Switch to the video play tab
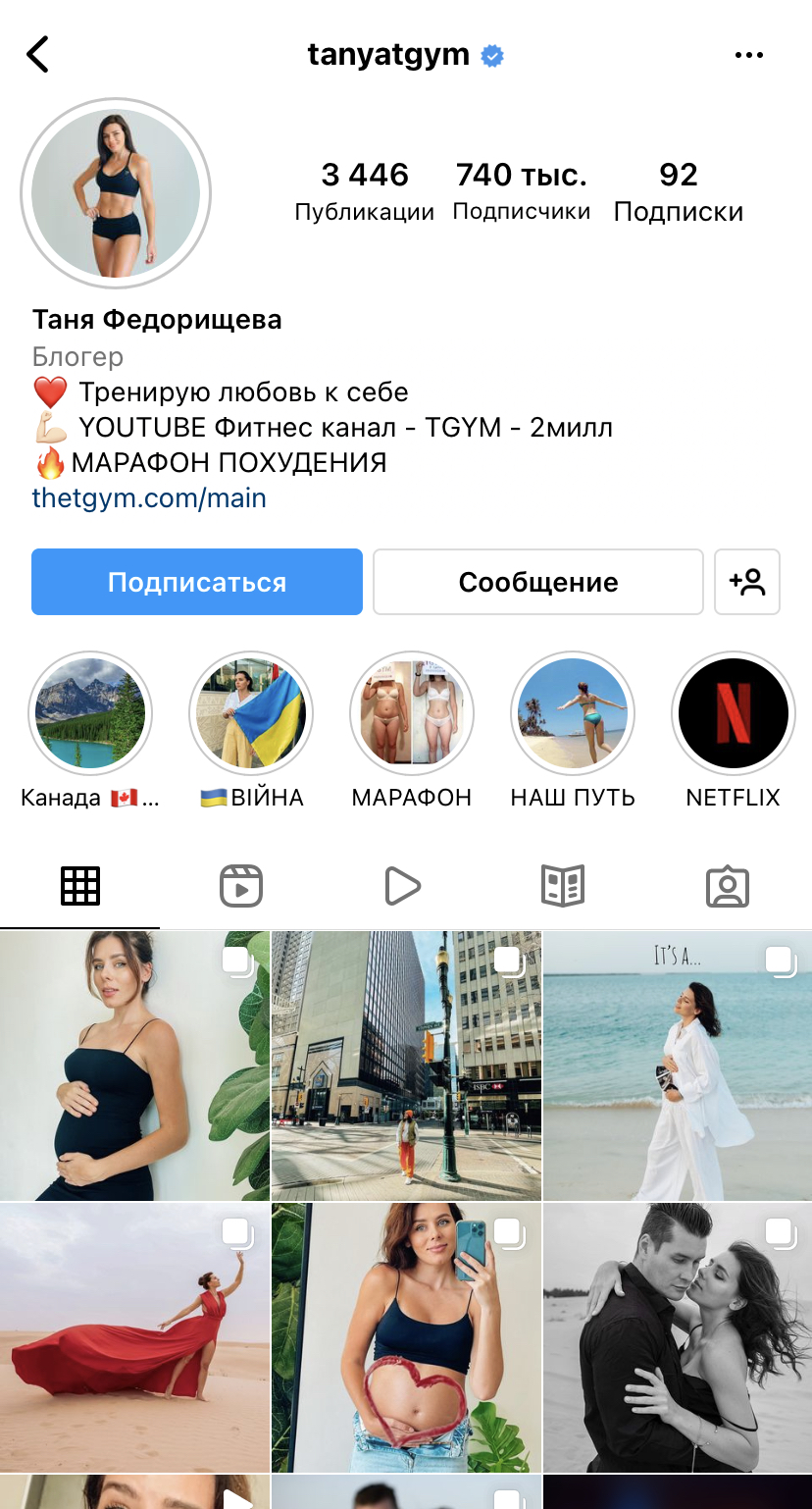 point(402,886)
